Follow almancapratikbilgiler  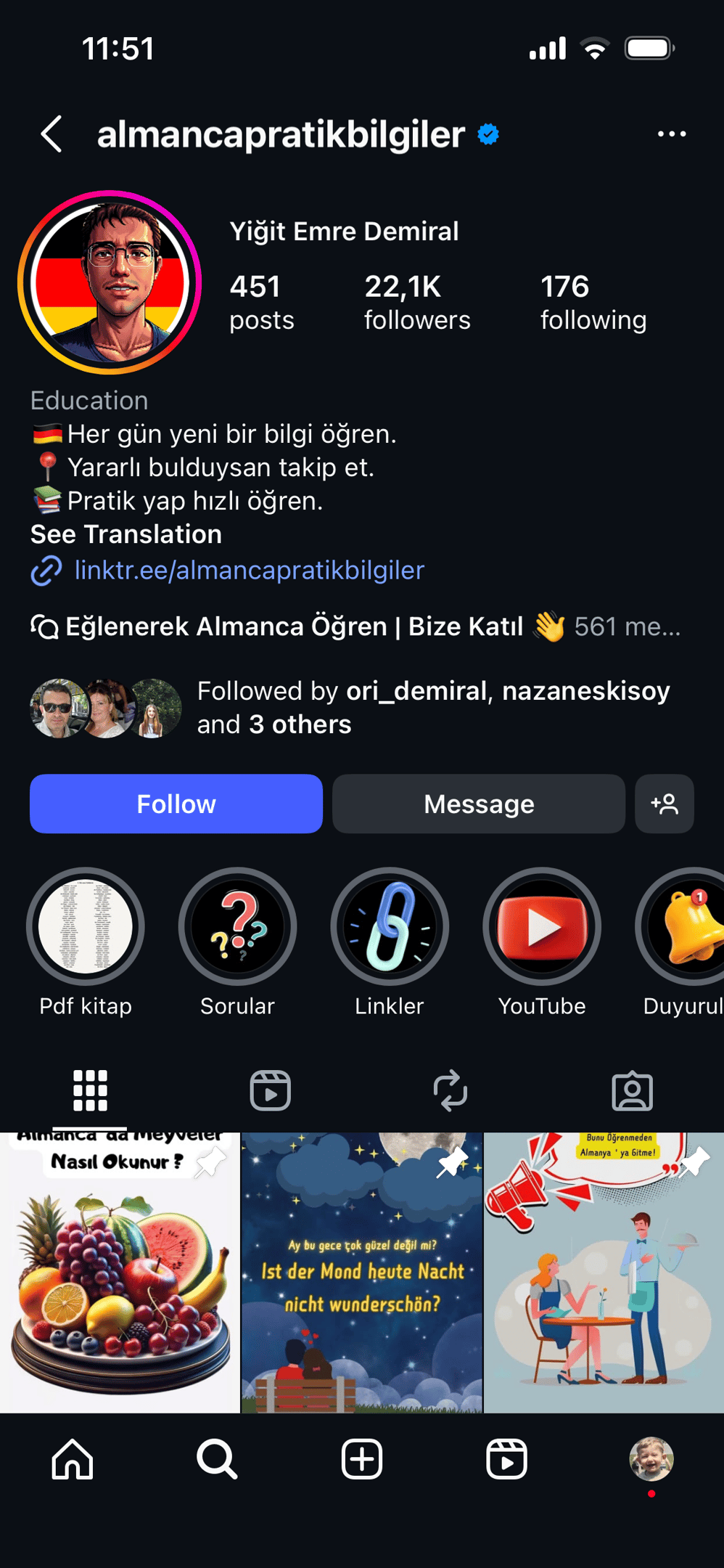coord(176,804)
